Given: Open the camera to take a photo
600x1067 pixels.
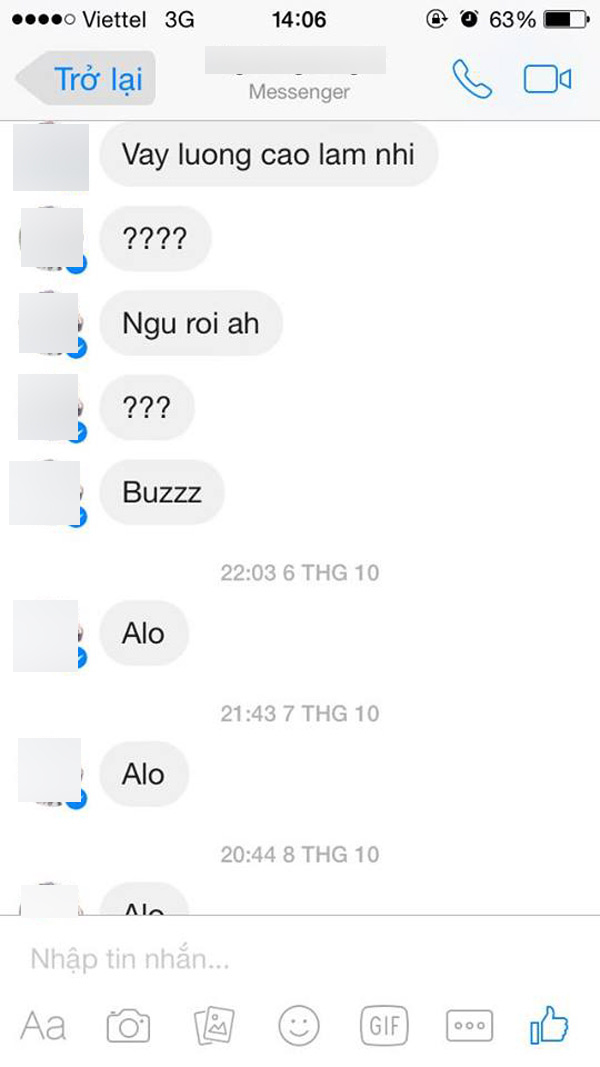Looking at the screenshot, I should point(129,1025).
